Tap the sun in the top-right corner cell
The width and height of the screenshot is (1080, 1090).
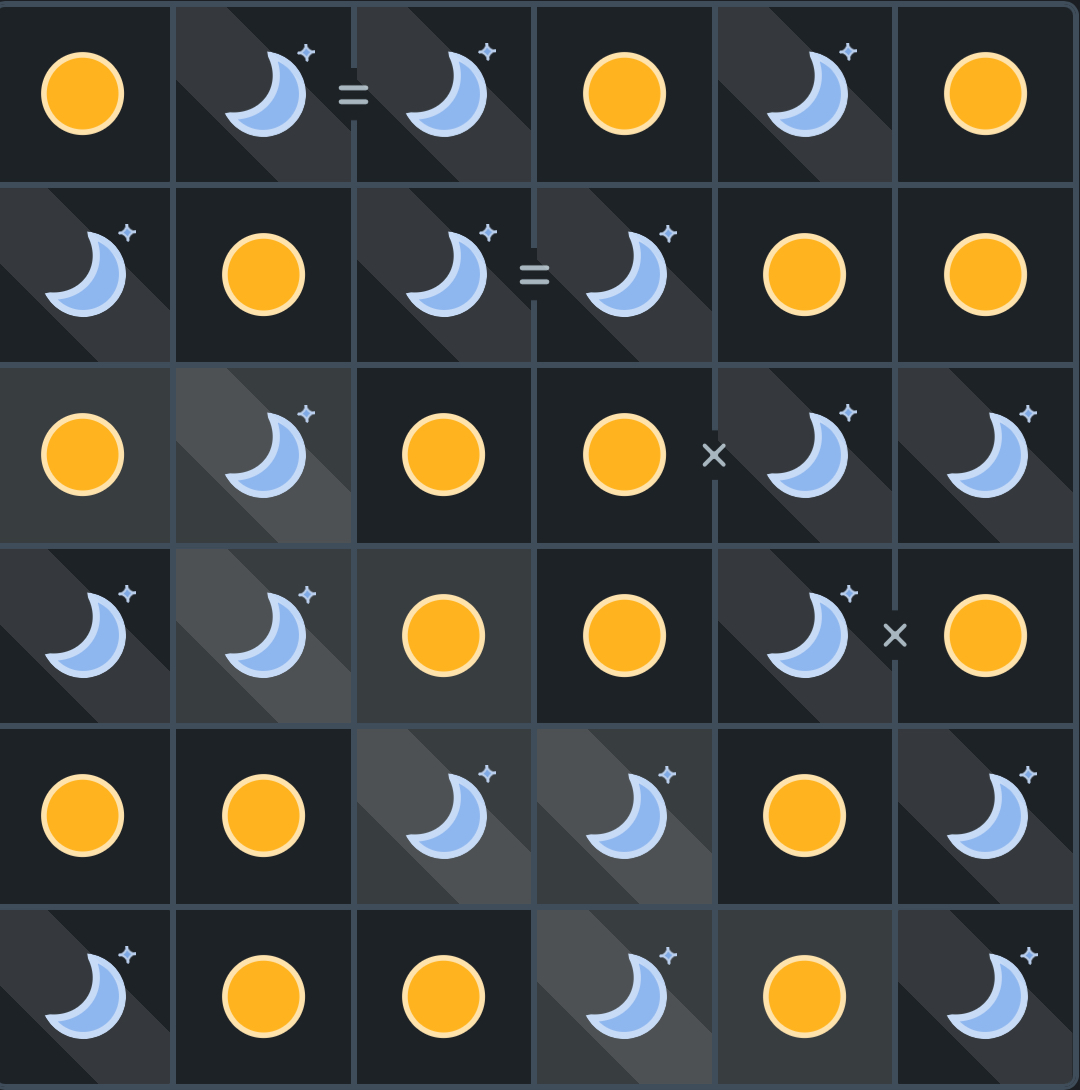click(x=985, y=94)
